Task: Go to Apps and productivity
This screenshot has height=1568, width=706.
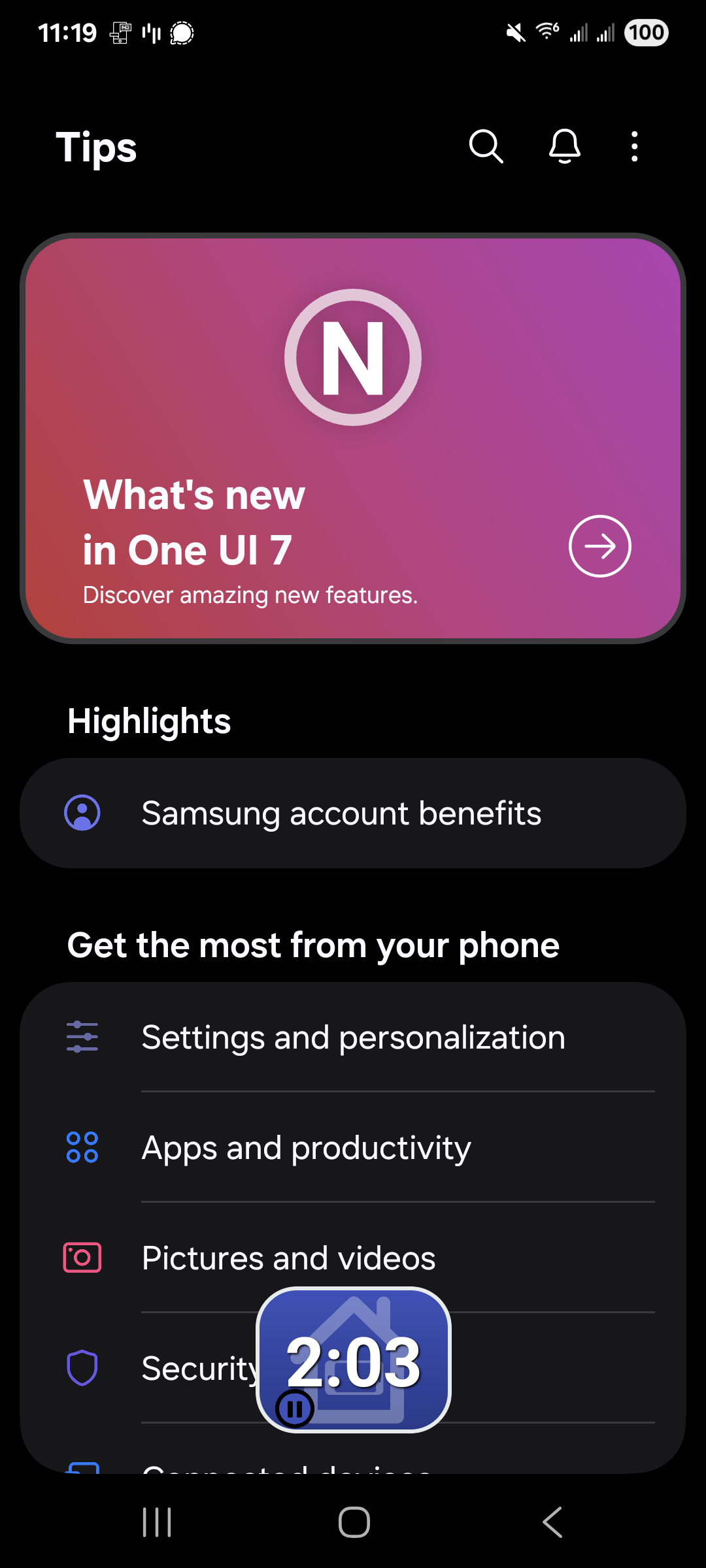Action: 353,1148
